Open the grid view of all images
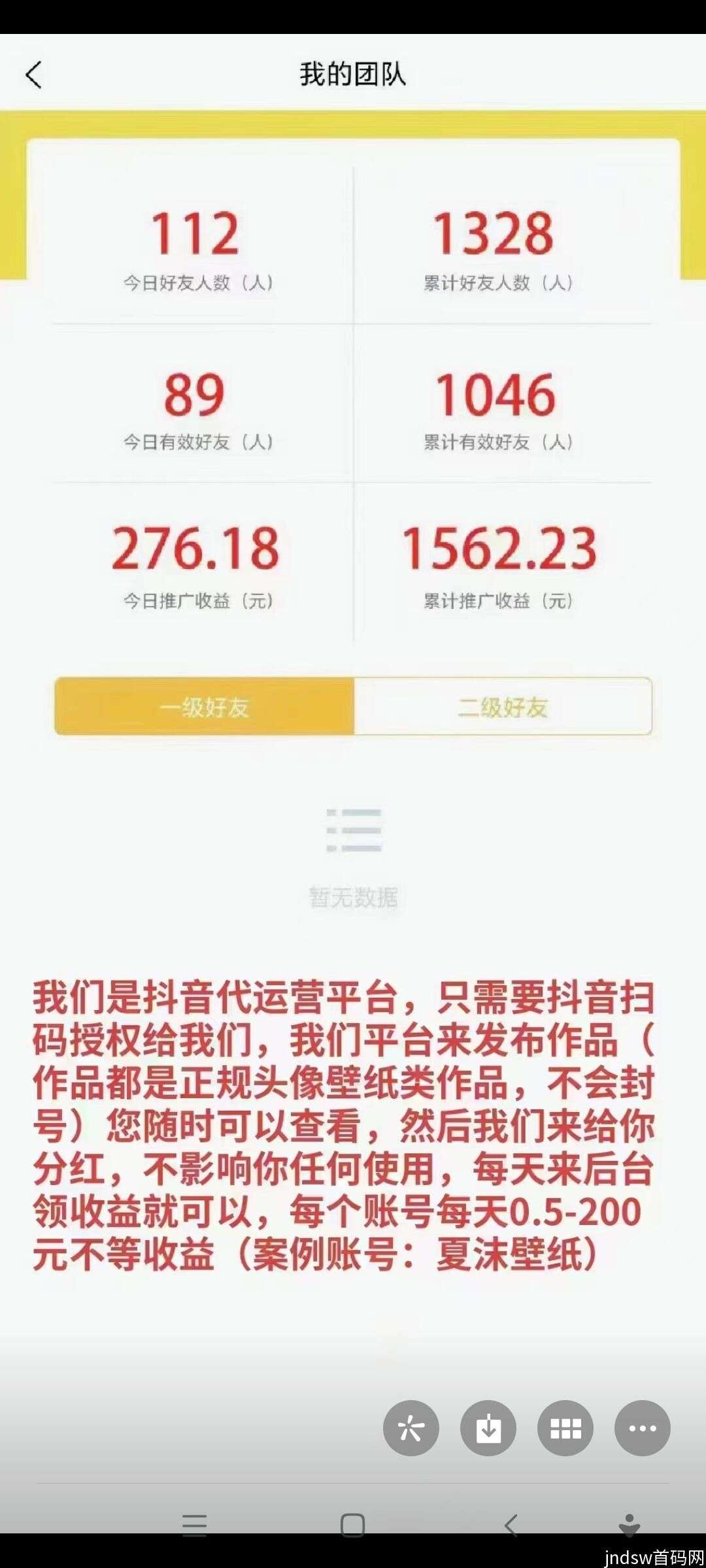Screen dimensions: 706x1568 point(565,1428)
